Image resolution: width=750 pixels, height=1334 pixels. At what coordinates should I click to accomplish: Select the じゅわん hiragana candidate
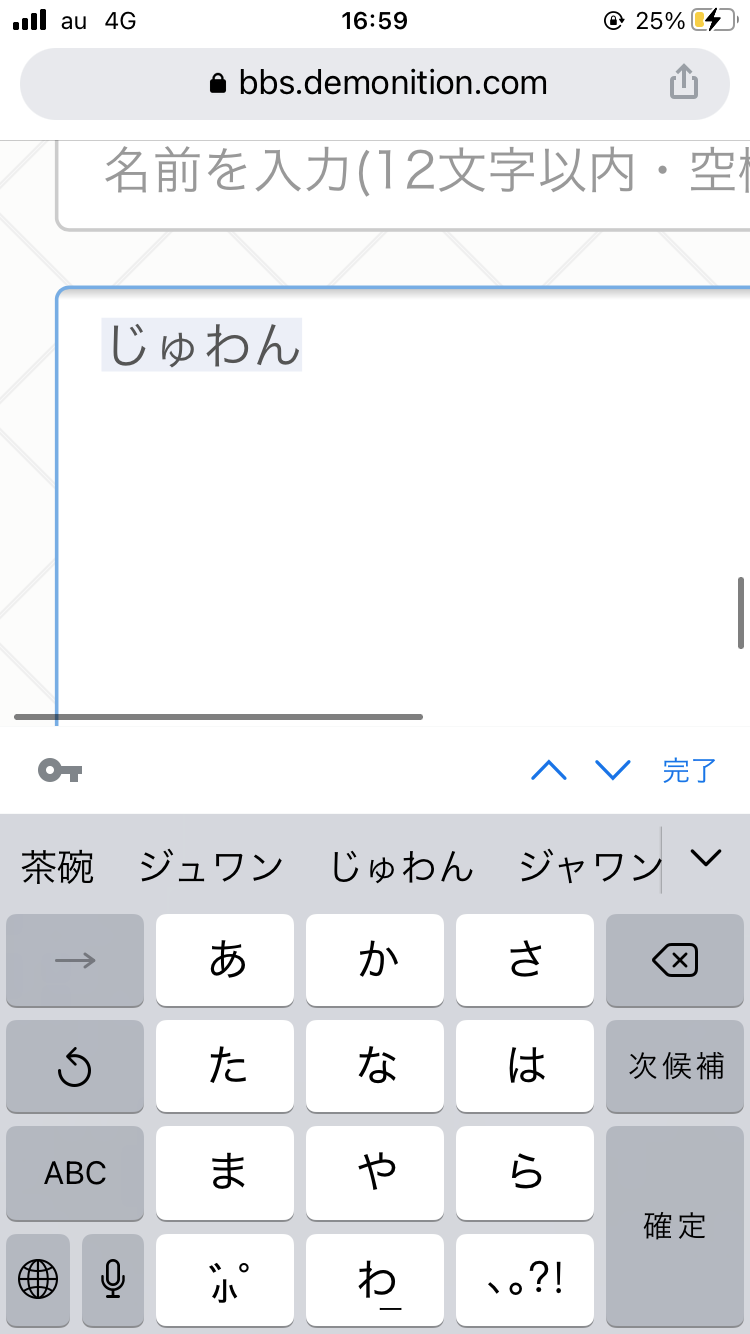point(401,866)
